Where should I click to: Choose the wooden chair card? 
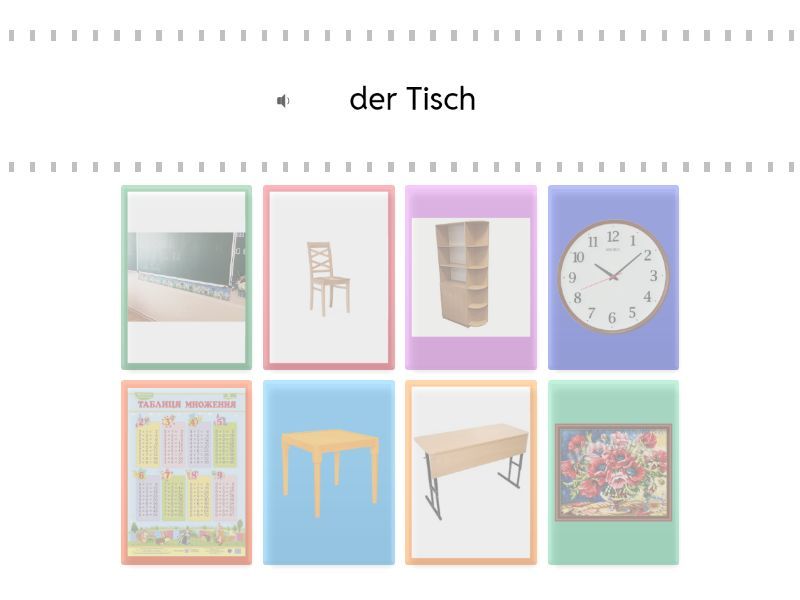point(329,277)
